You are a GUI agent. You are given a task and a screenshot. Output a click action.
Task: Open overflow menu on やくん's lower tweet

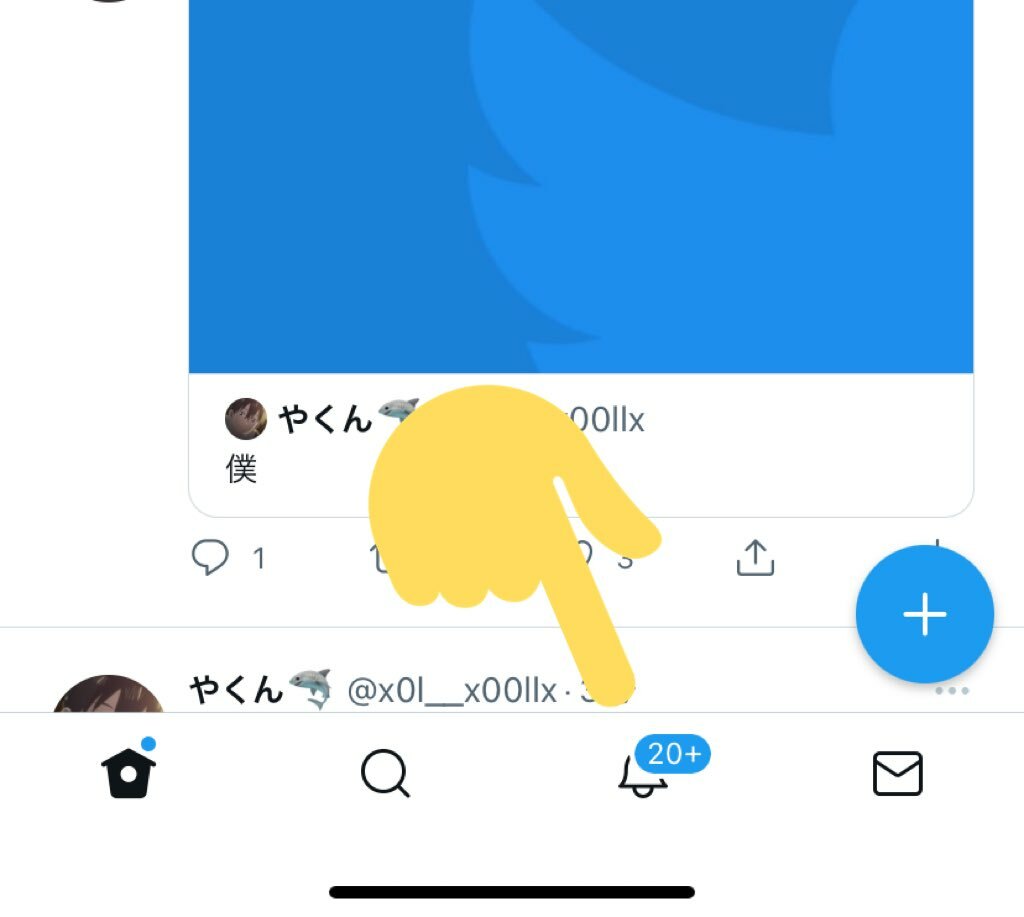951,691
